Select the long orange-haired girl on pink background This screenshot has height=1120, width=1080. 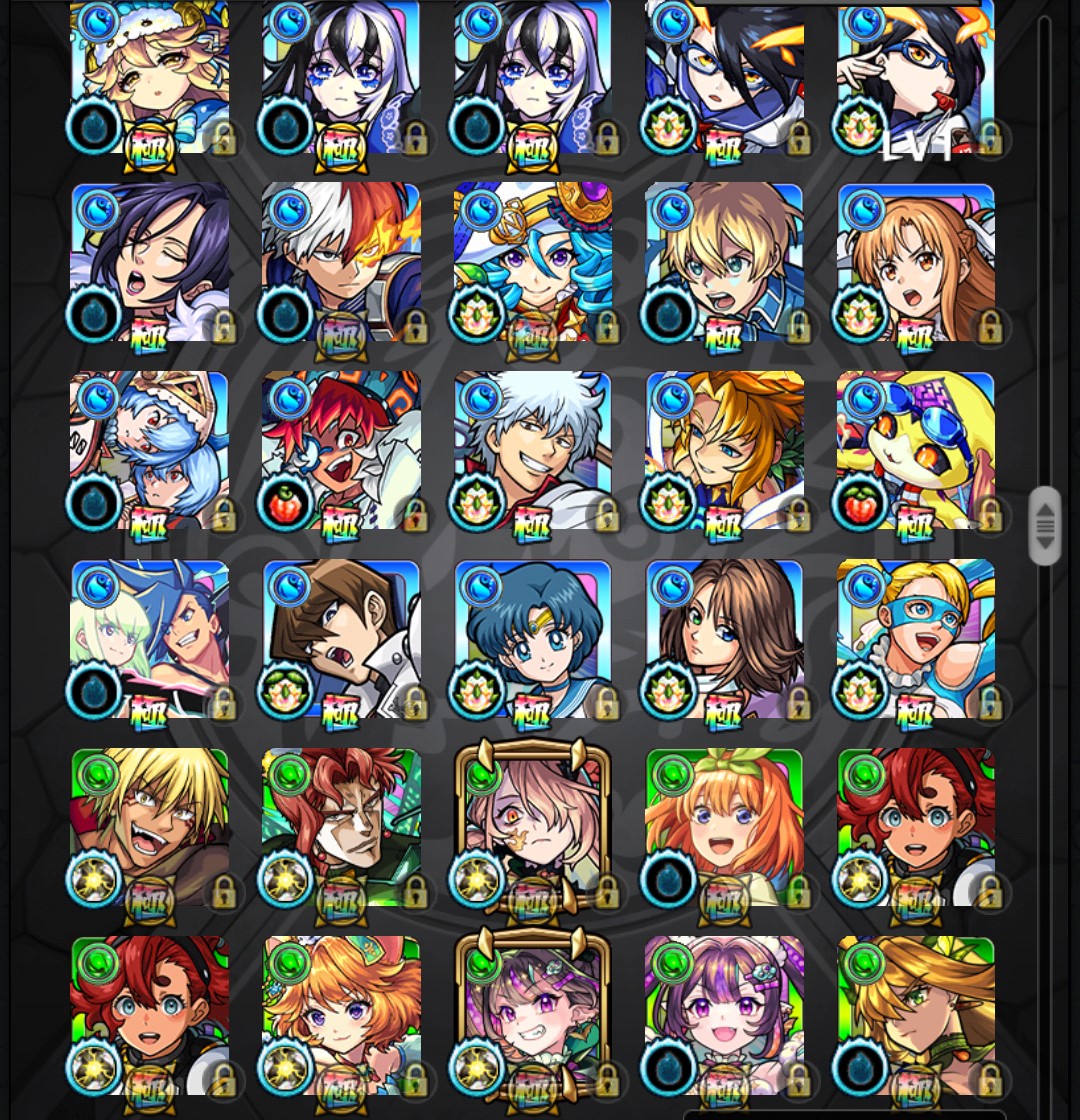click(x=916, y=262)
